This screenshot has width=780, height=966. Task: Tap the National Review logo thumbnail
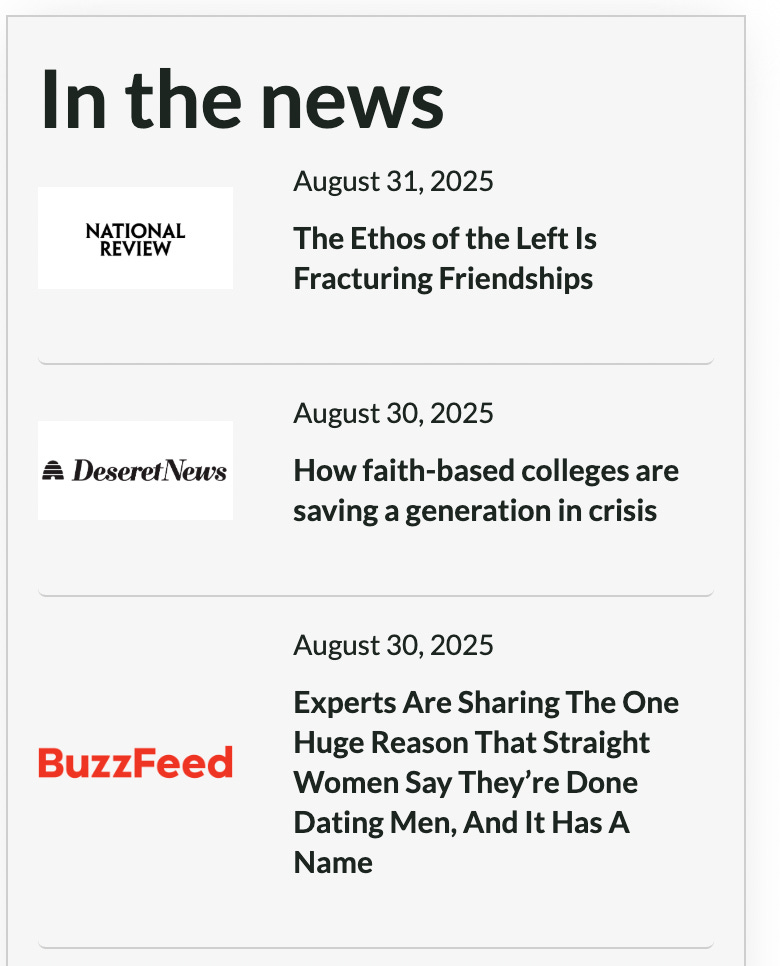tap(135, 238)
